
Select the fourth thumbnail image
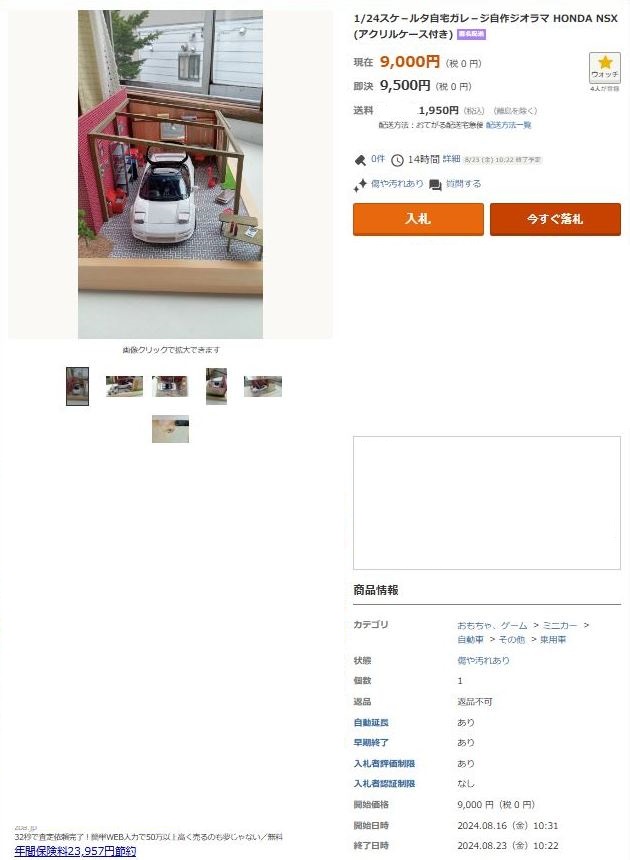[216, 386]
